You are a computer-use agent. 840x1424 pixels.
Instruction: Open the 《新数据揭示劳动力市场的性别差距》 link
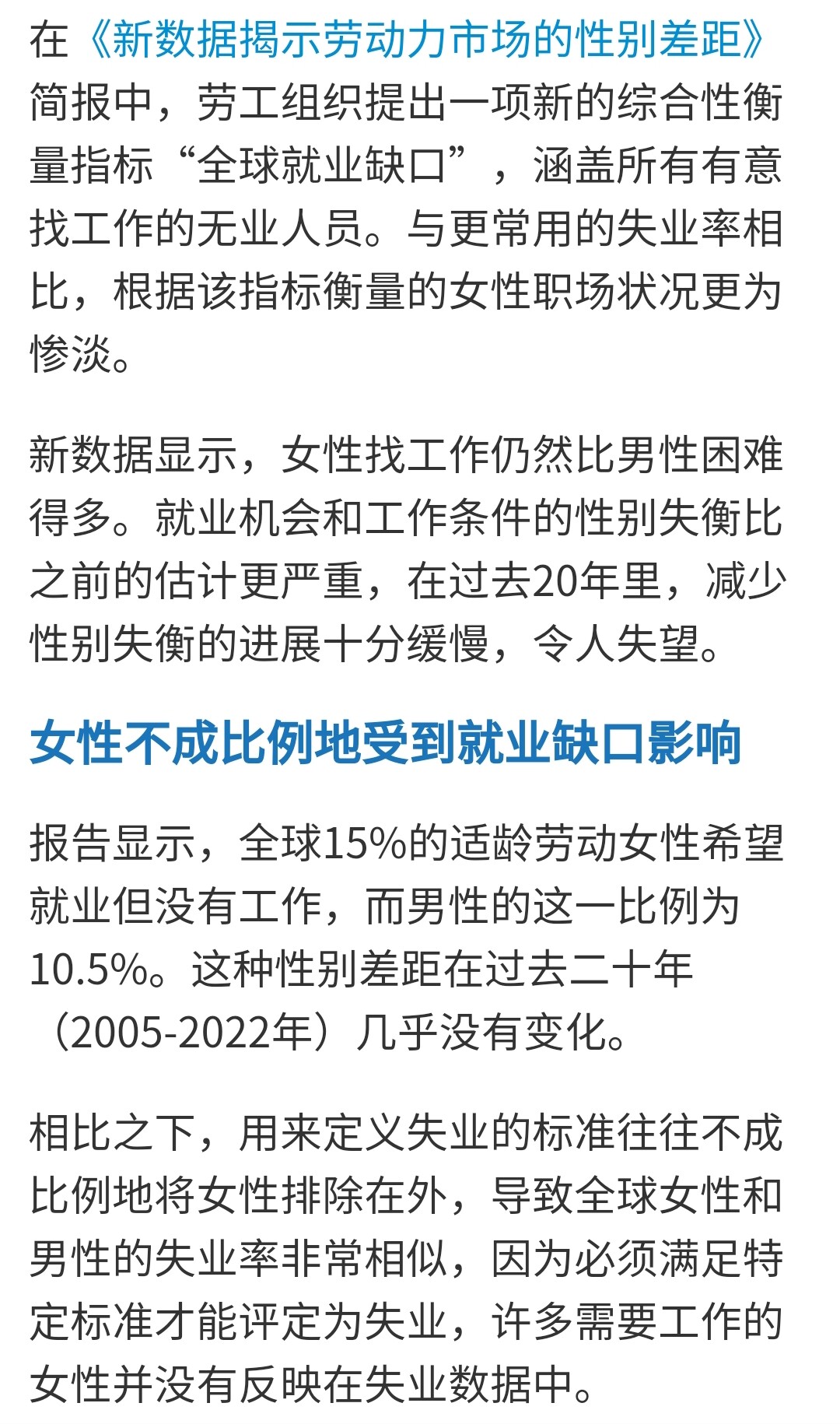click(x=425, y=40)
